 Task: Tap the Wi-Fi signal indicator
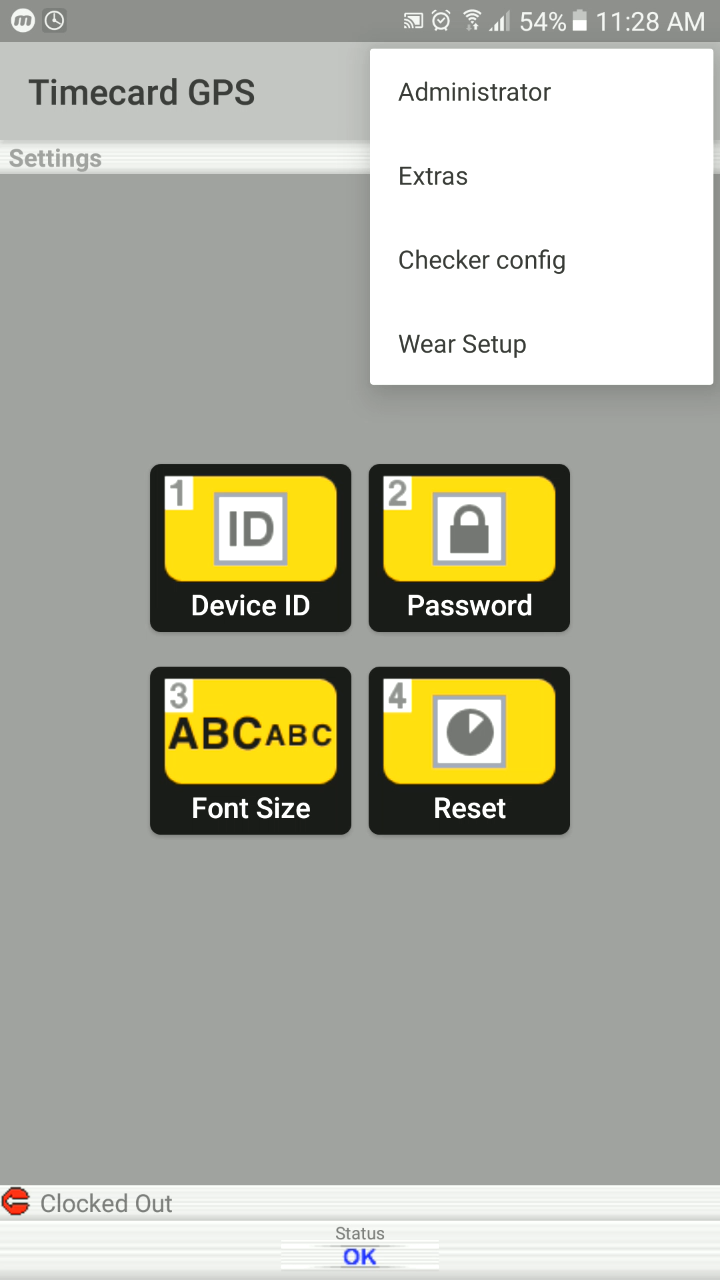(x=471, y=20)
